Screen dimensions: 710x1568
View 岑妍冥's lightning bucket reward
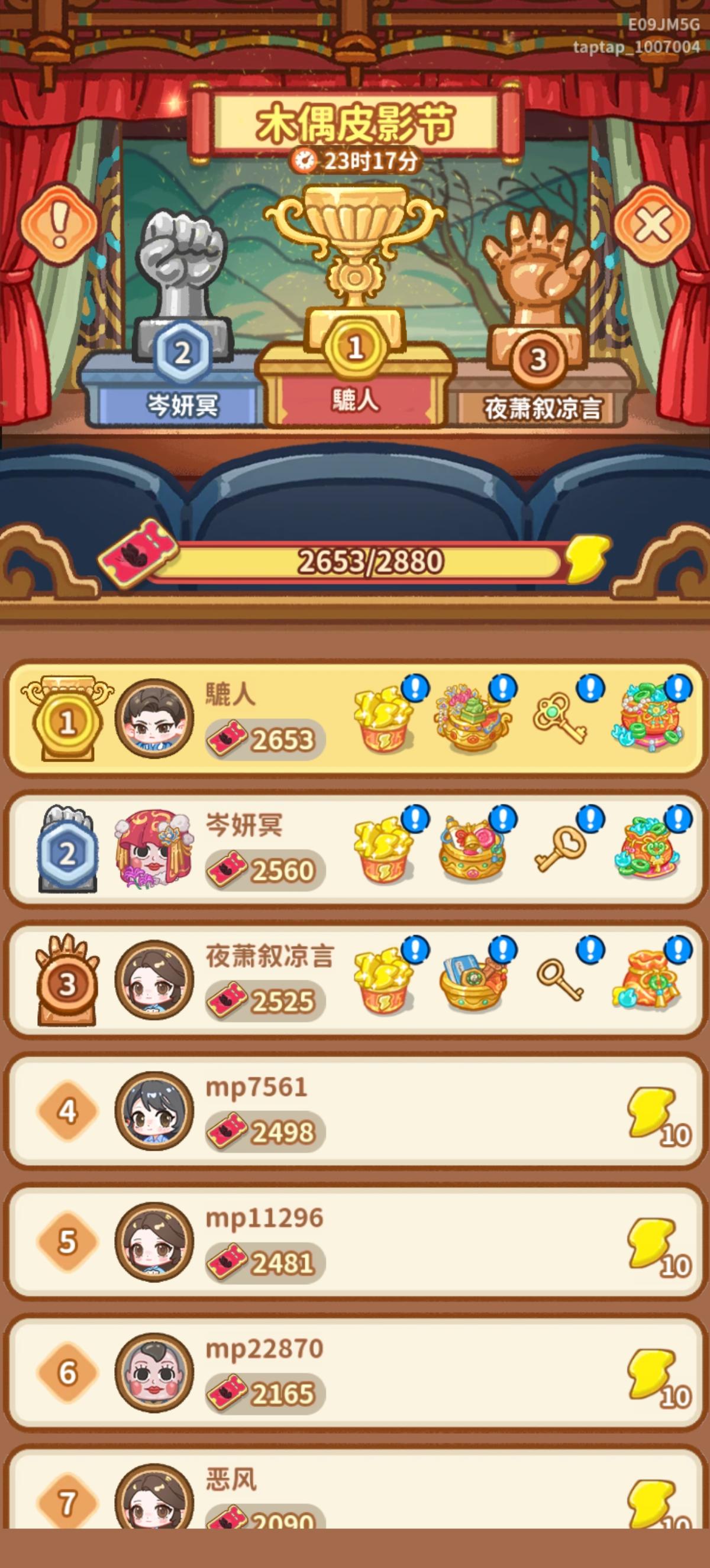click(383, 852)
